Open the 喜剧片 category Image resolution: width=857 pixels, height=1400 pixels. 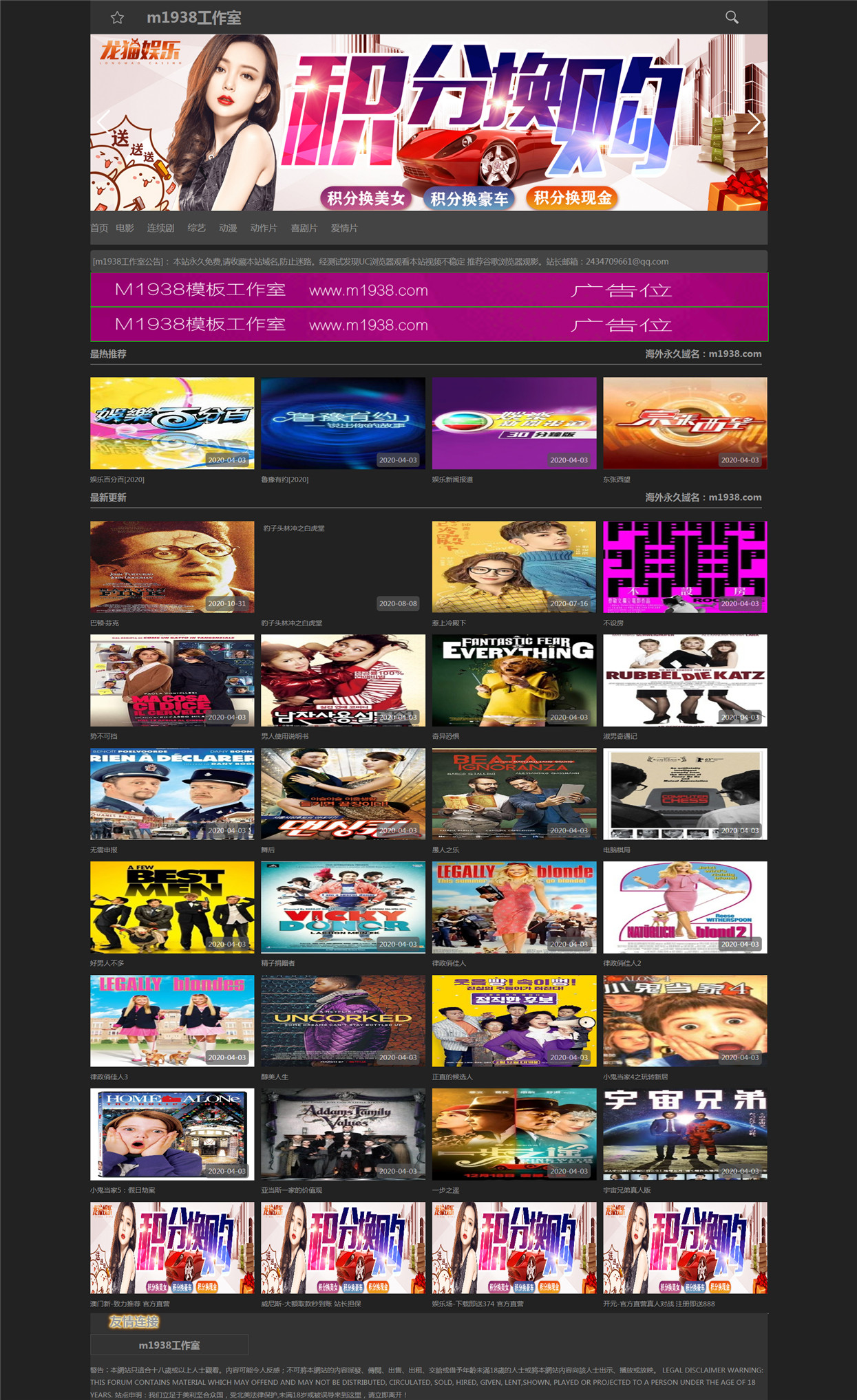(x=304, y=228)
